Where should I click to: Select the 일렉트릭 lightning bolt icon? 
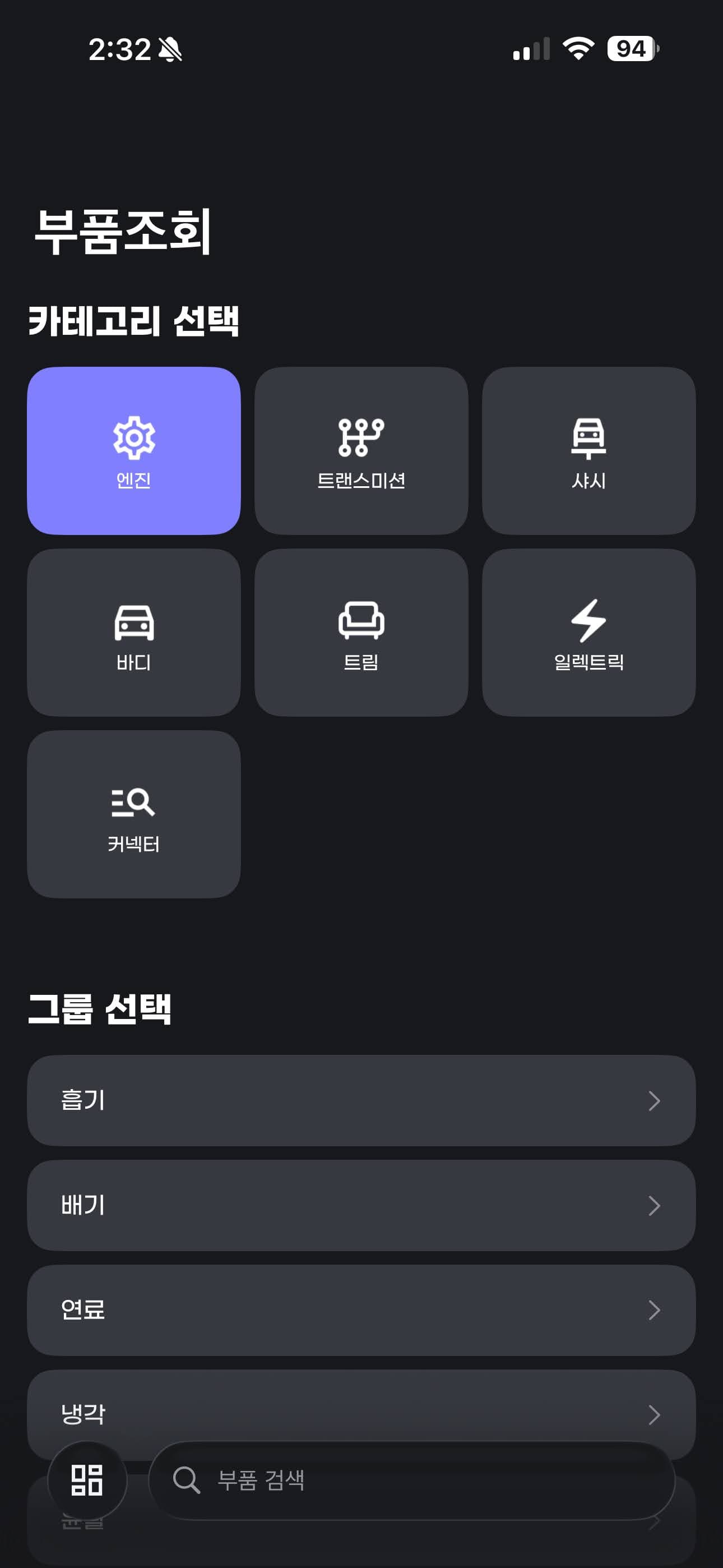click(588, 619)
